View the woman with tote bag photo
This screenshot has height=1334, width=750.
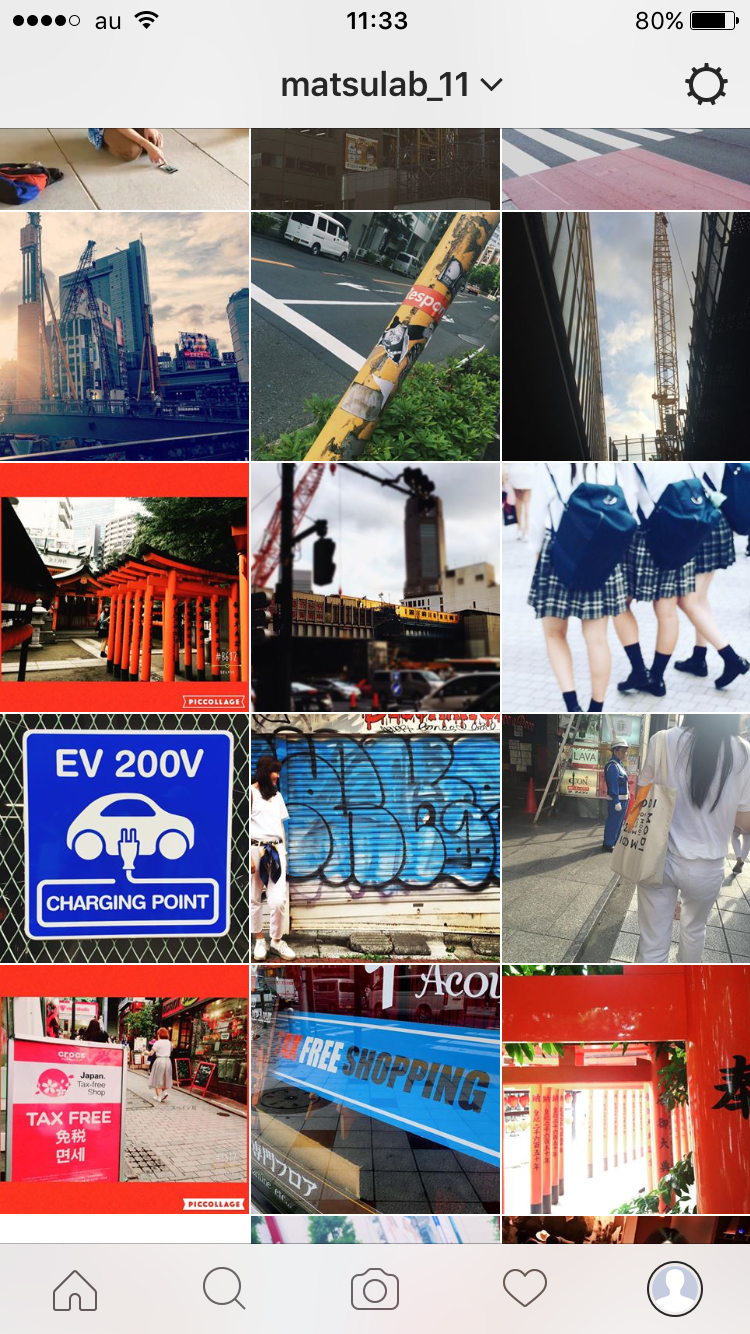point(626,838)
